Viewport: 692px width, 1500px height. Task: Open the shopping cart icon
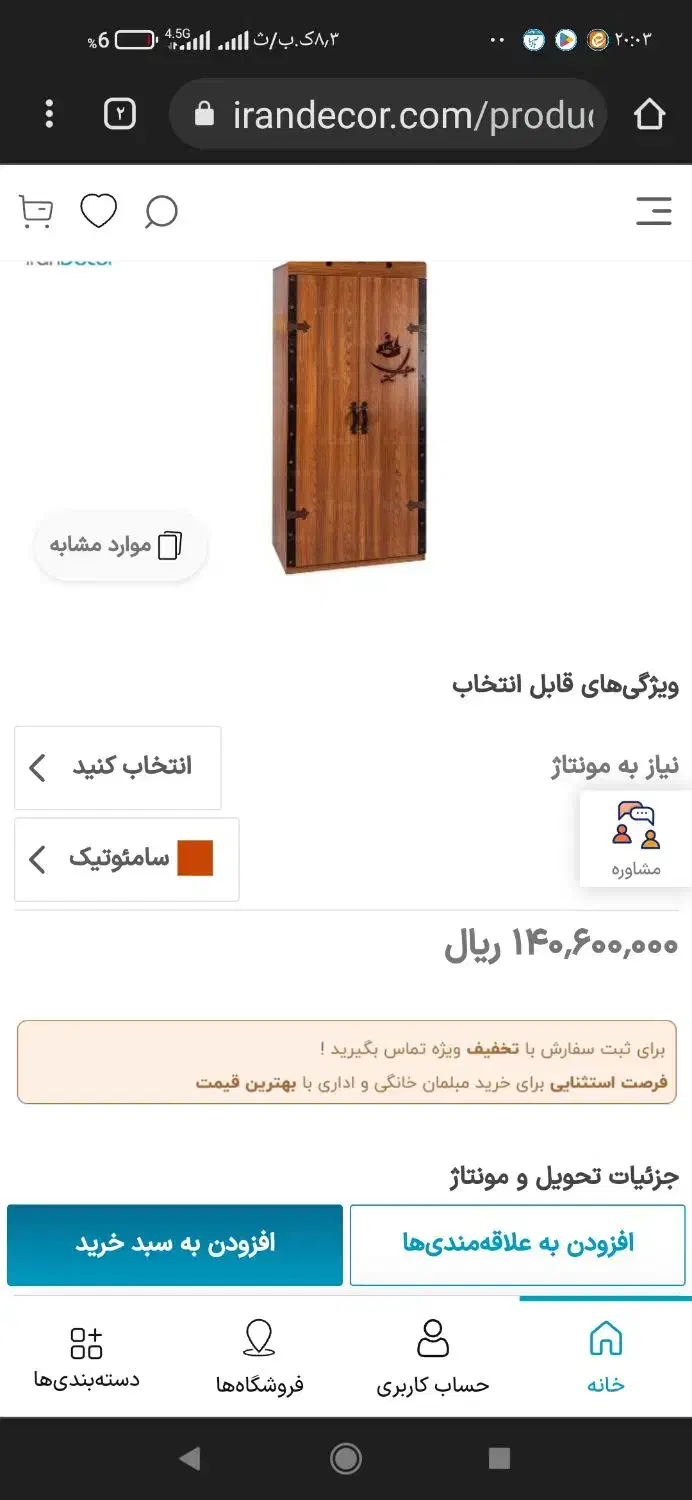coord(36,211)
